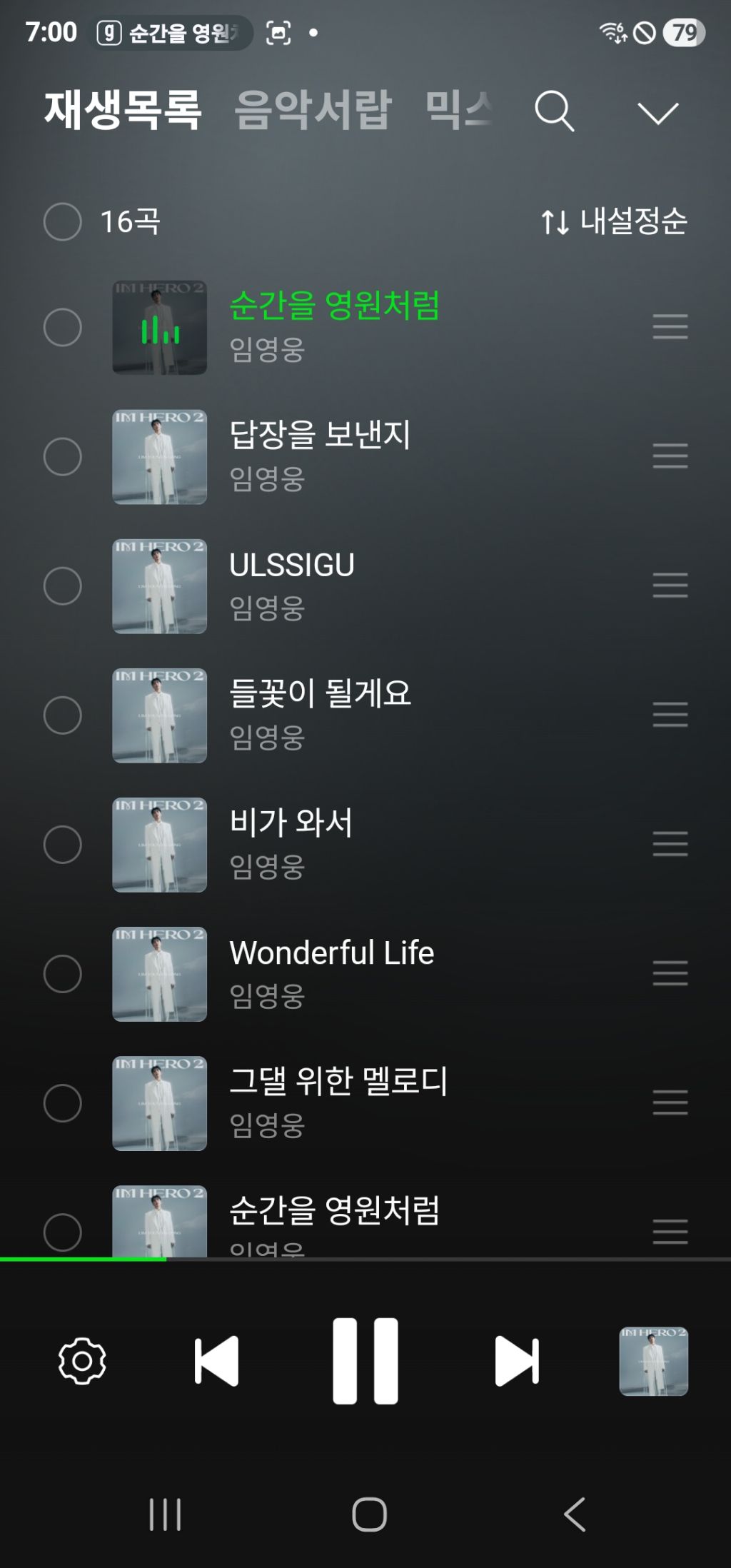Check the circle next to 비가 와서
Viewport: 731px width, 1568px height.
(x=63, y=845)
